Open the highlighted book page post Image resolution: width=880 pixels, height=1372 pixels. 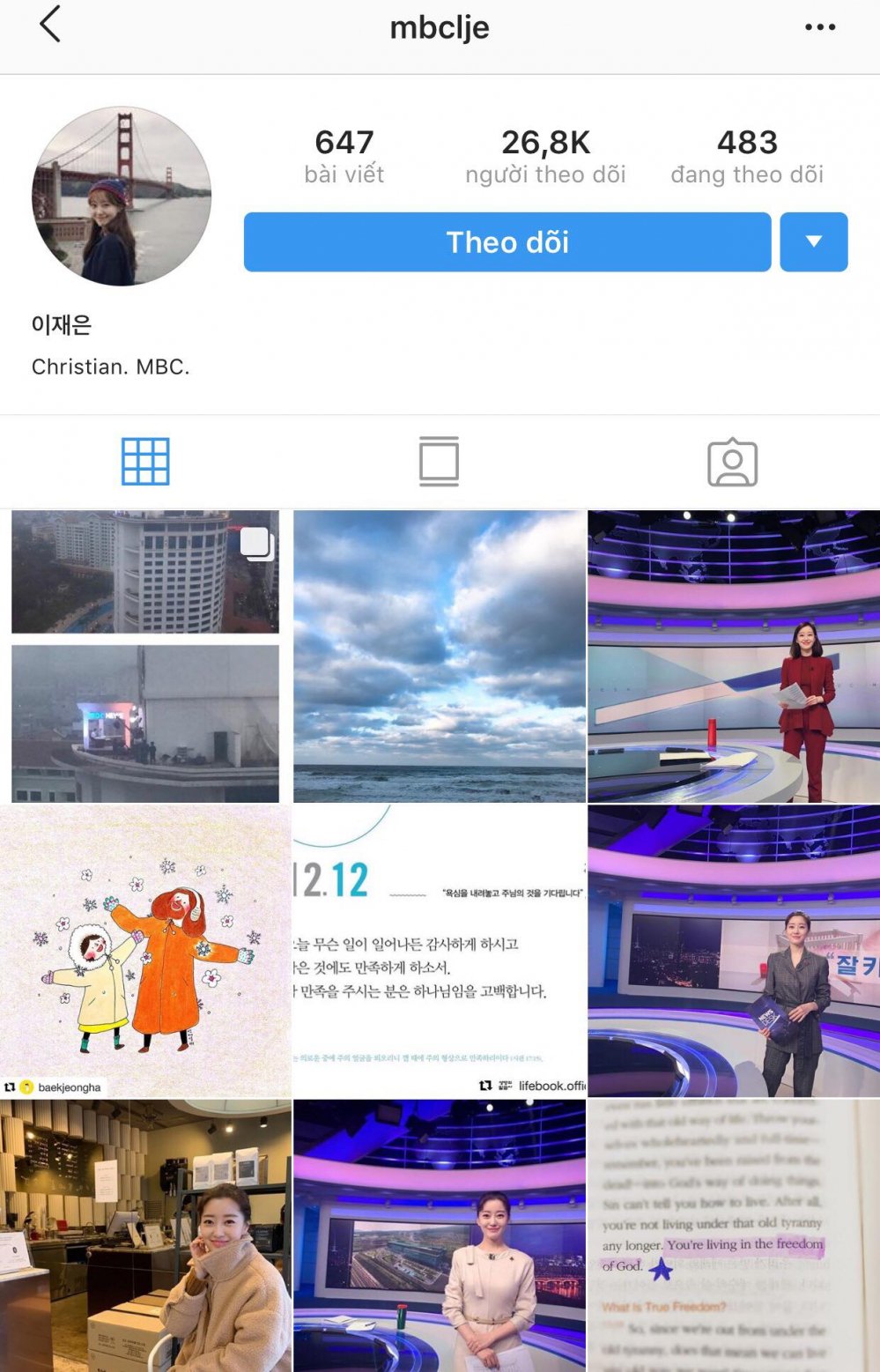pos(733,1235)
